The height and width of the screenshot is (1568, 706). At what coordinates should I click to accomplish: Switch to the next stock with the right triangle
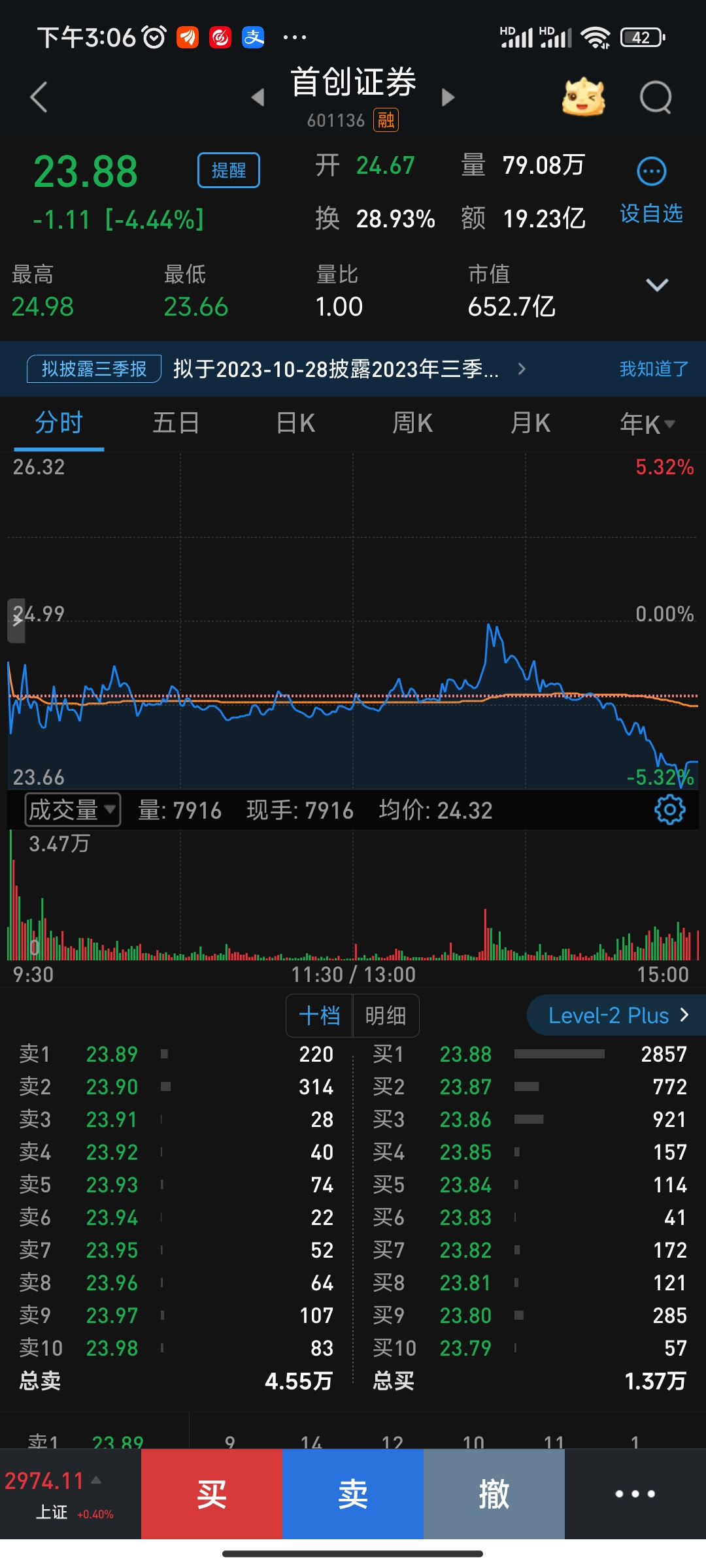[x=448, y=97]
